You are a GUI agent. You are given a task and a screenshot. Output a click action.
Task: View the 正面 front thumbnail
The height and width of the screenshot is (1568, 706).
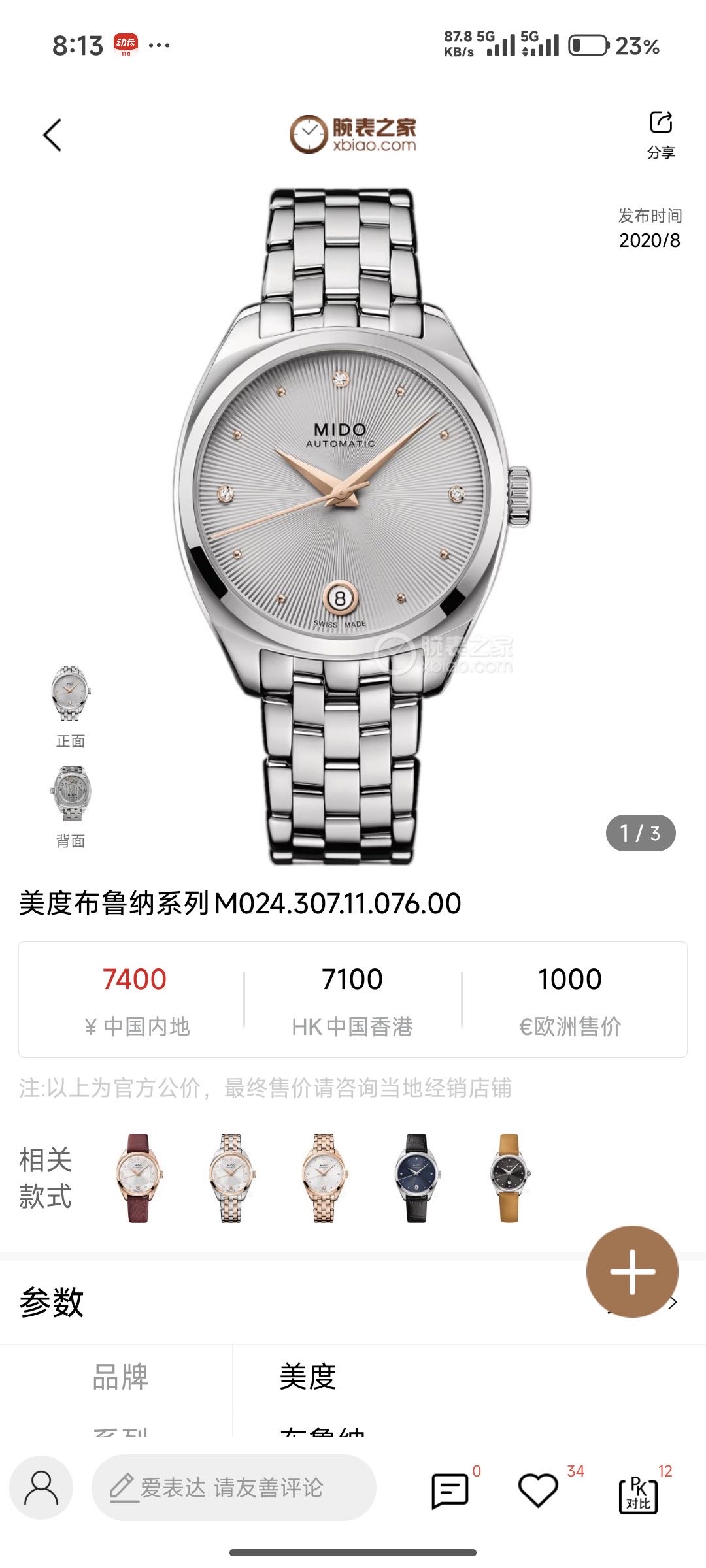click(71, 694)
